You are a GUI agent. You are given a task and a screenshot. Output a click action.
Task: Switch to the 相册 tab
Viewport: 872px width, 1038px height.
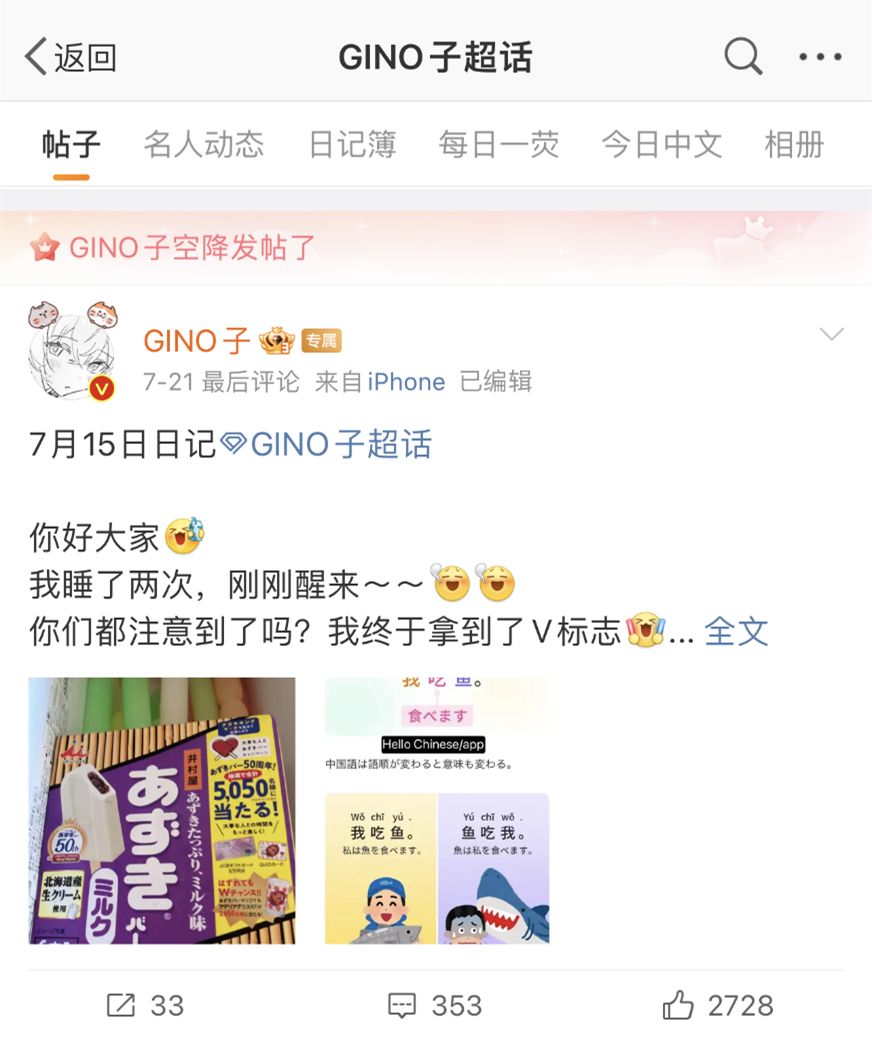(x=794, y=144)
